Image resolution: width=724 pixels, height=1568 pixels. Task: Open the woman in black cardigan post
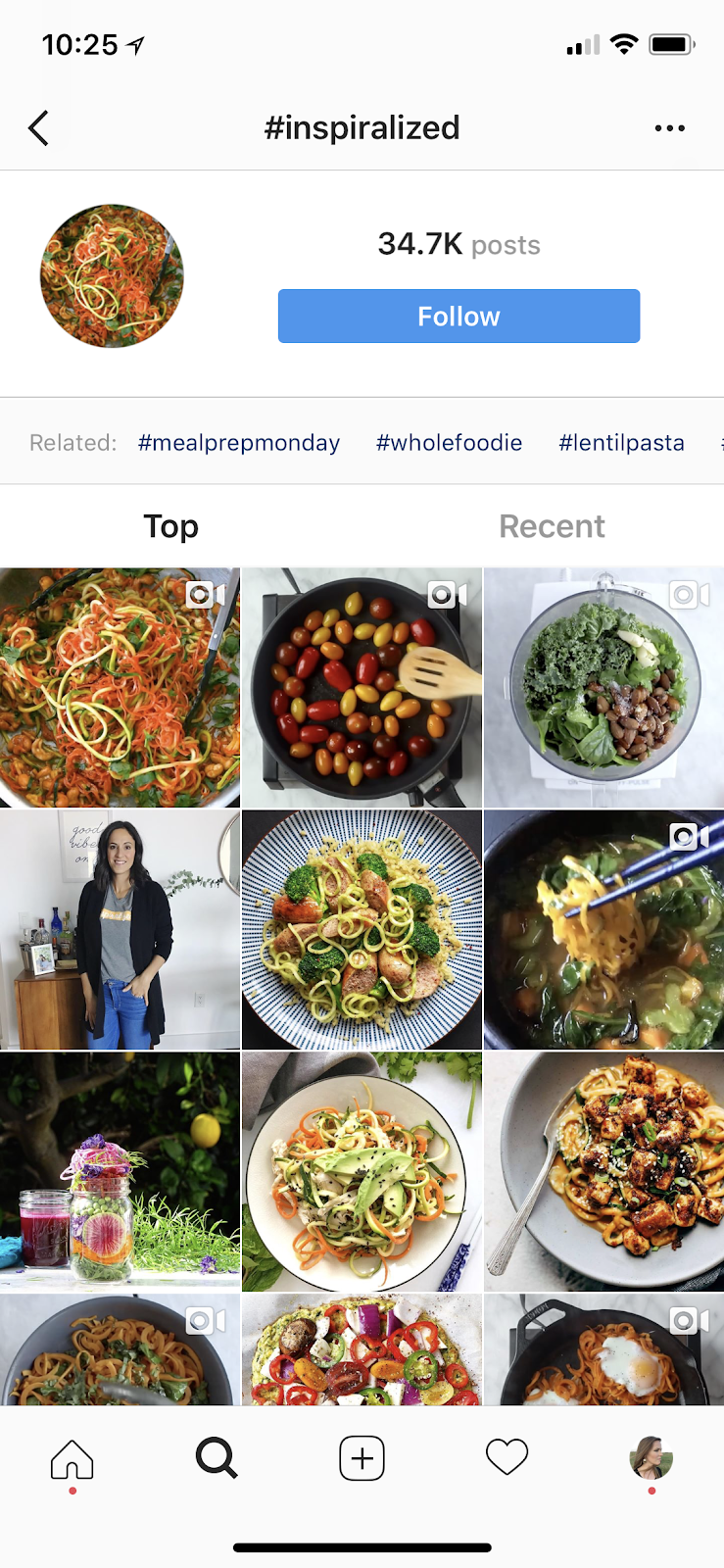(120, 929)
